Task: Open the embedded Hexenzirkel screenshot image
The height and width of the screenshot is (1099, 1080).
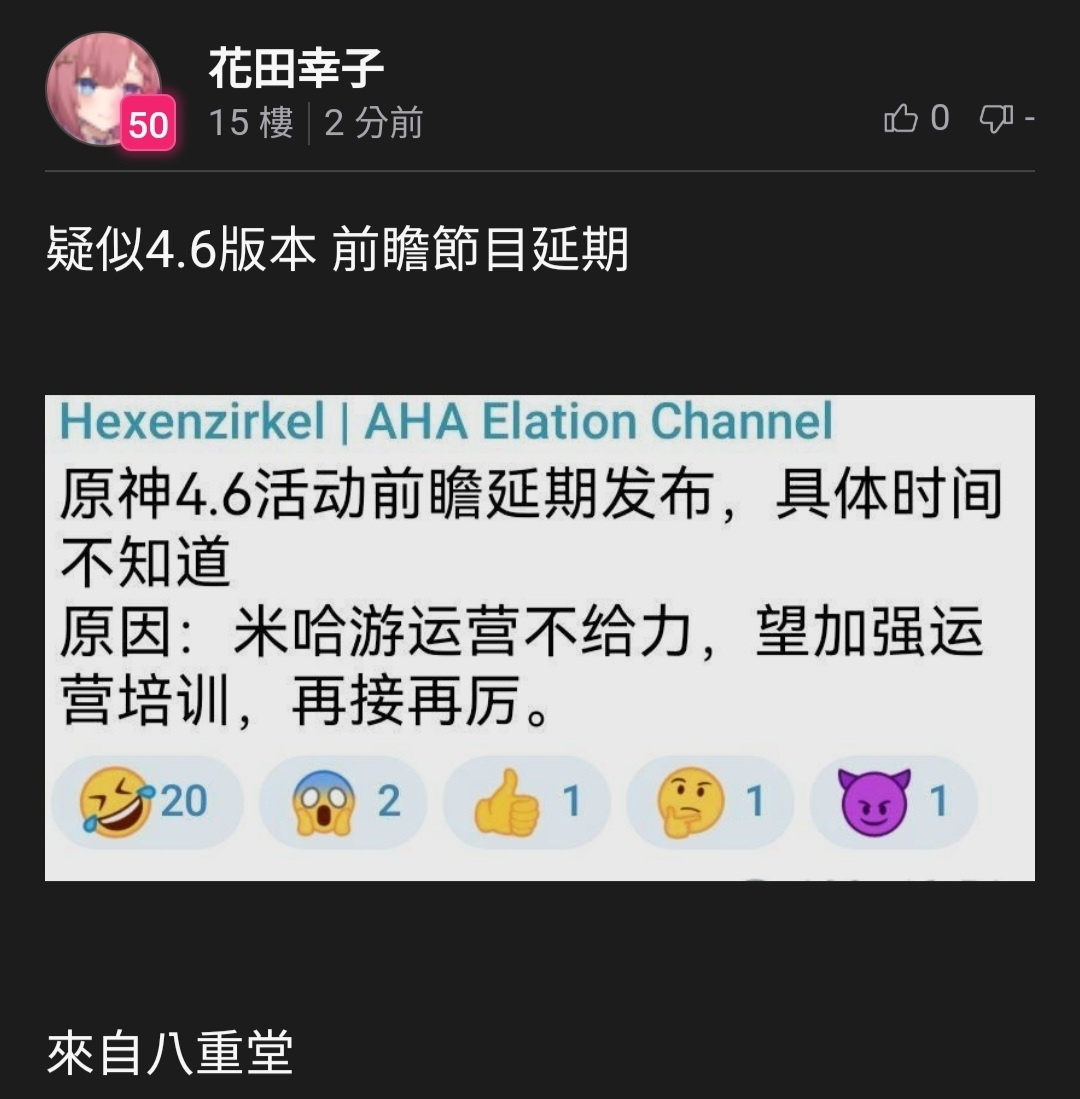Action: point(540,637)
